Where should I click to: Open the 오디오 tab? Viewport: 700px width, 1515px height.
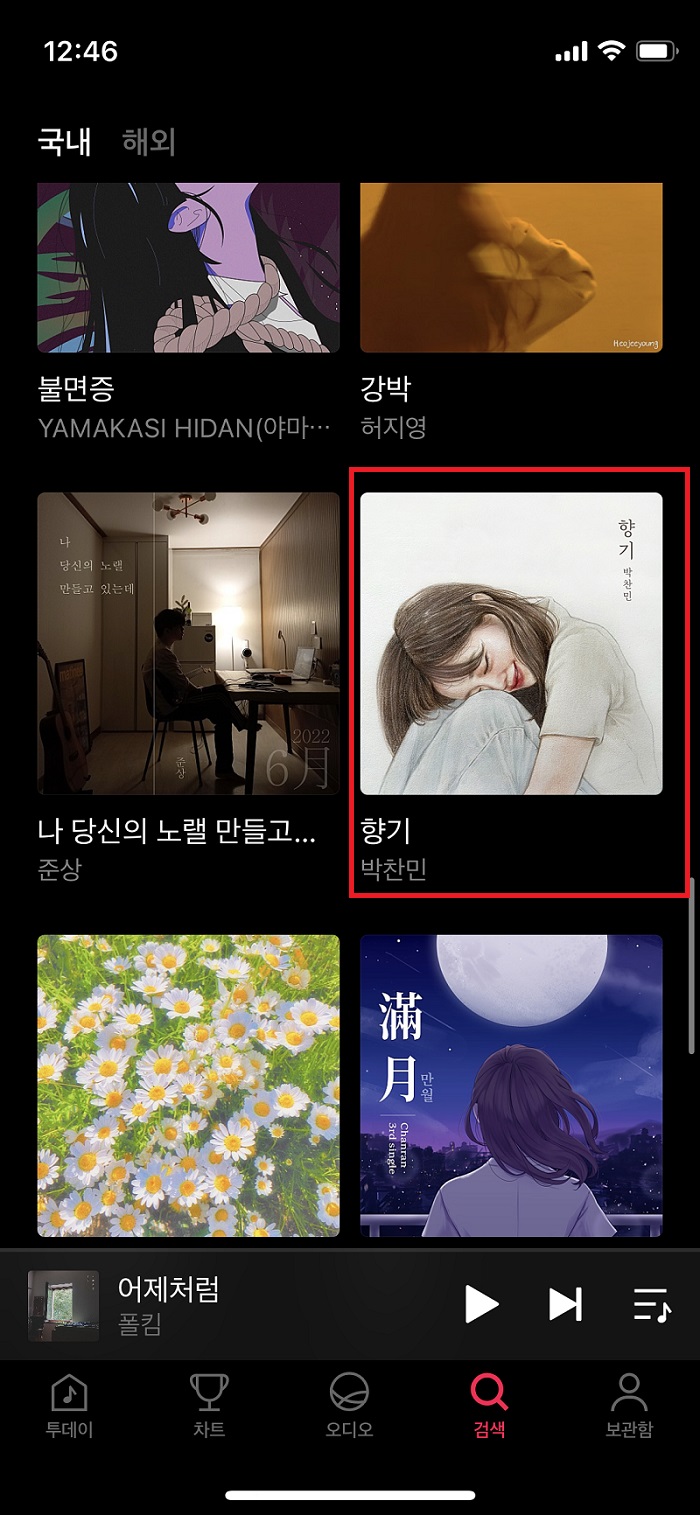click(x=349, y=1406)
